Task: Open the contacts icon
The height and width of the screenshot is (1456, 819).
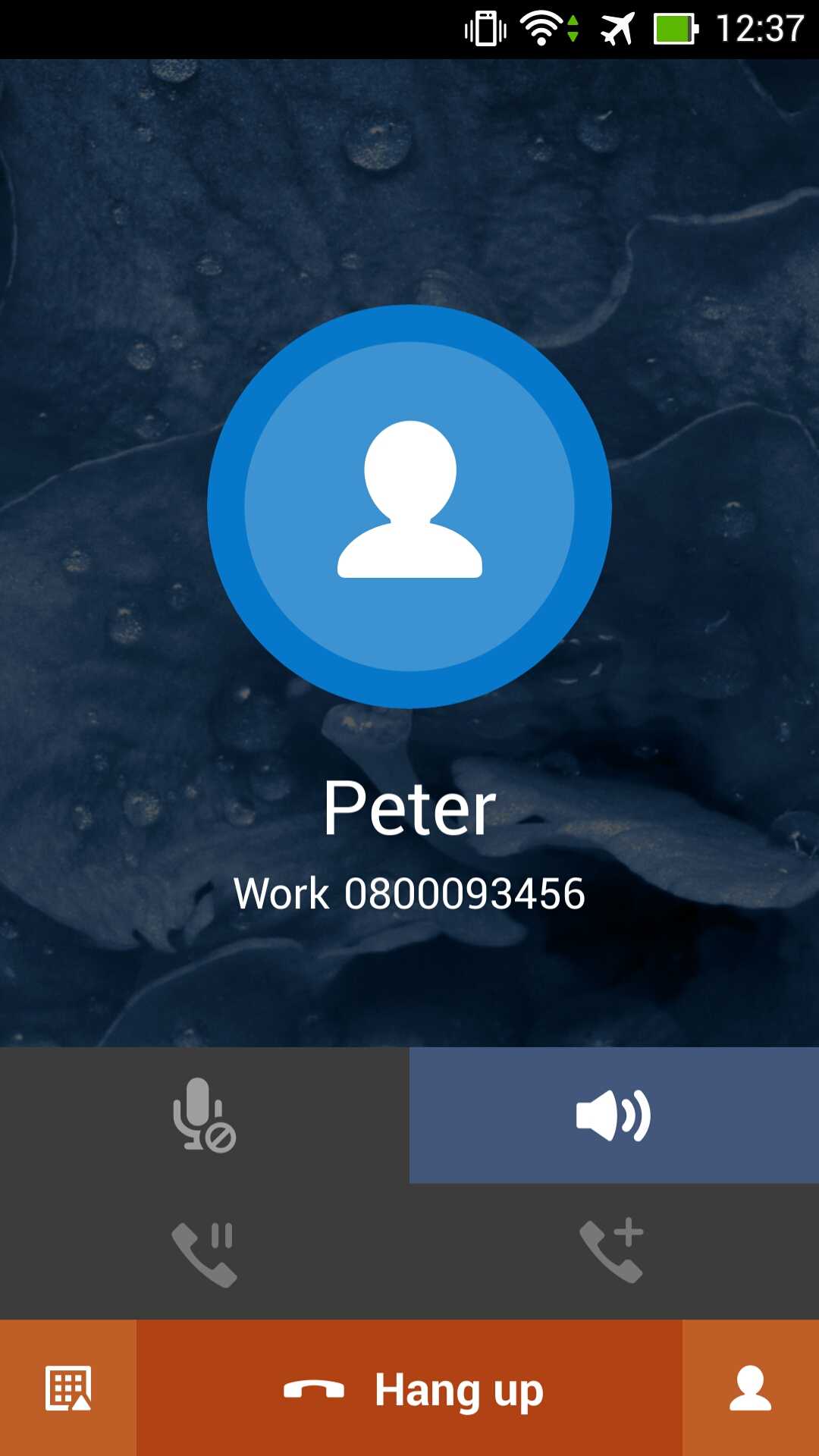Action: coord(750,1388)
